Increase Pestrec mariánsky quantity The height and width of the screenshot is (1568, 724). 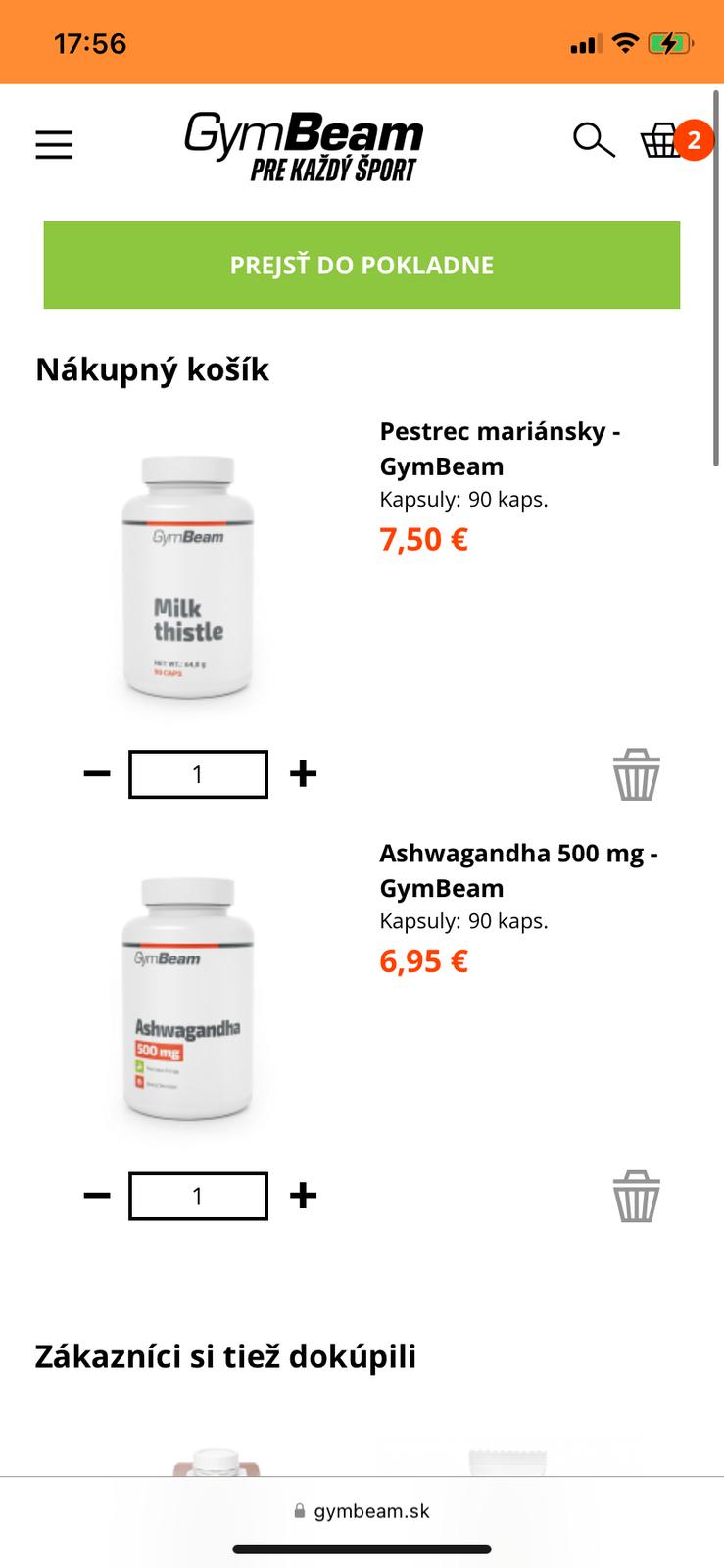304,774
